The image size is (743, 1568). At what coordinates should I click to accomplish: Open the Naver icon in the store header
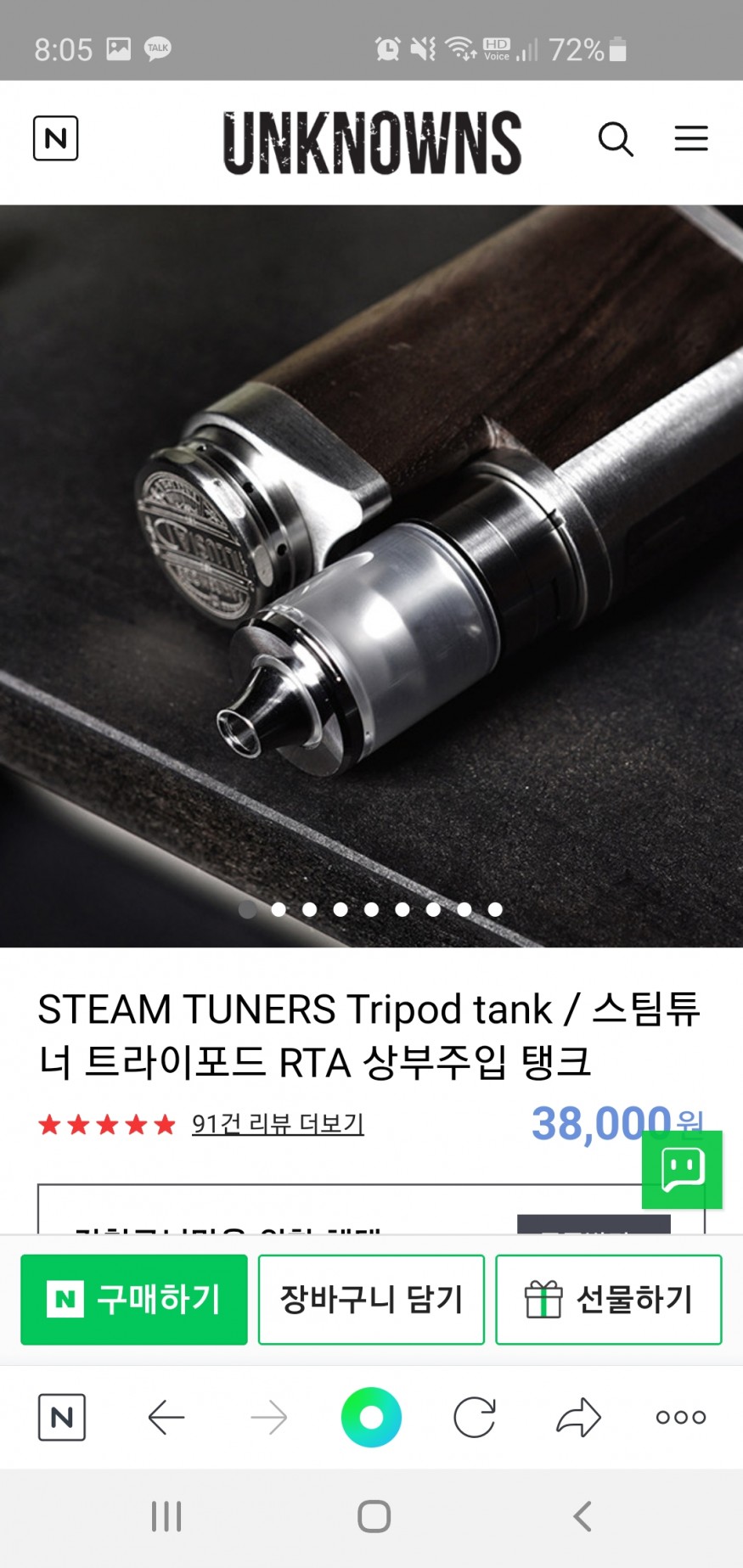coord(55,138)
